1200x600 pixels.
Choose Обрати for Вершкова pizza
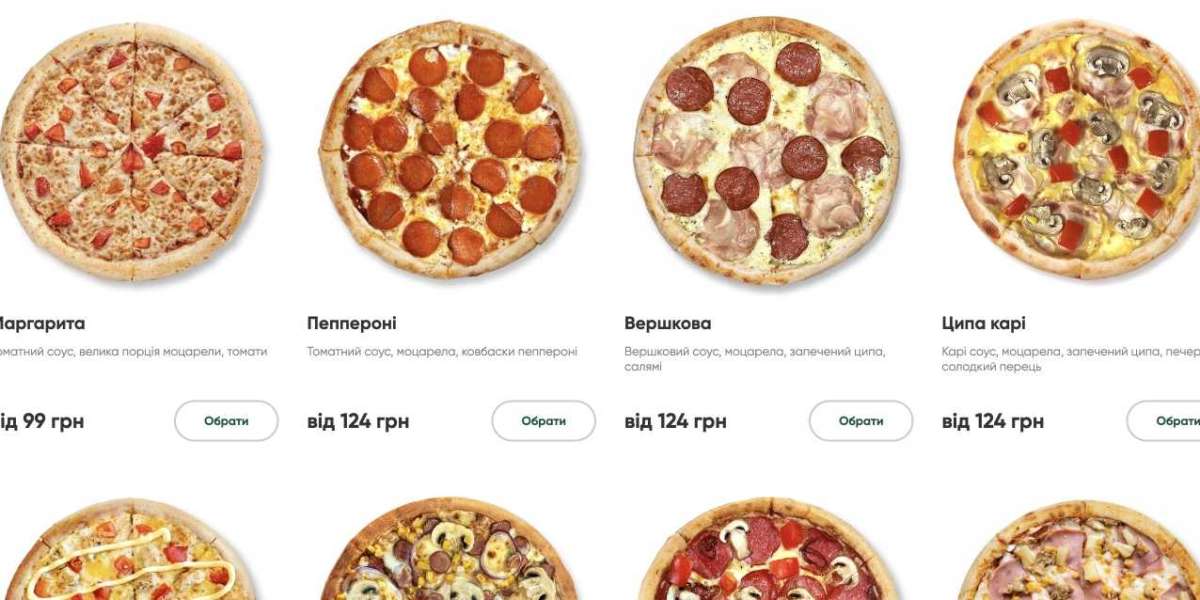pos(860,421)
